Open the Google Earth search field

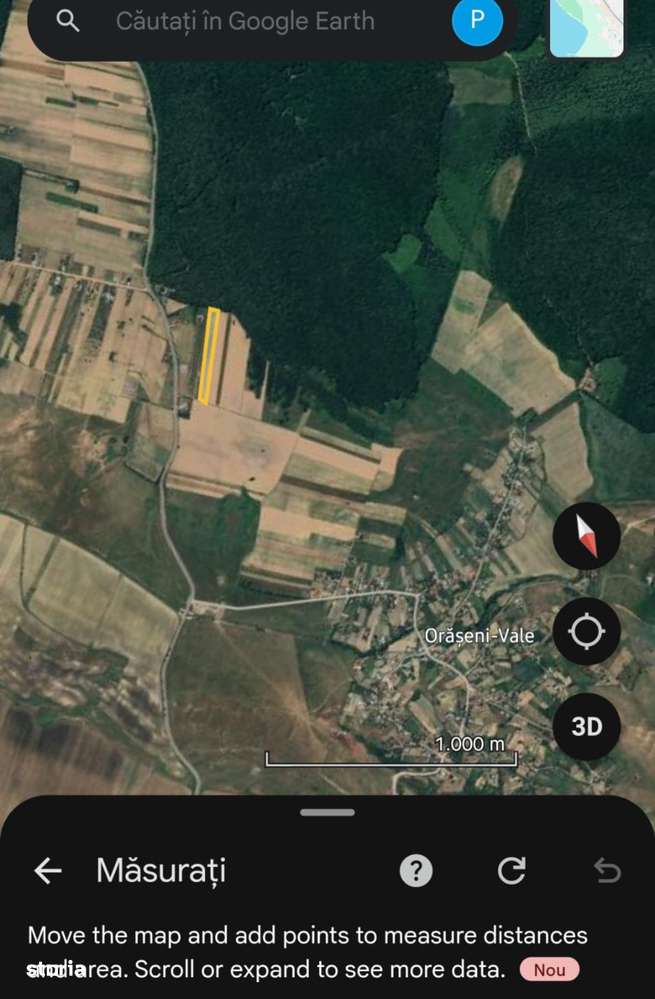(245, 21)
